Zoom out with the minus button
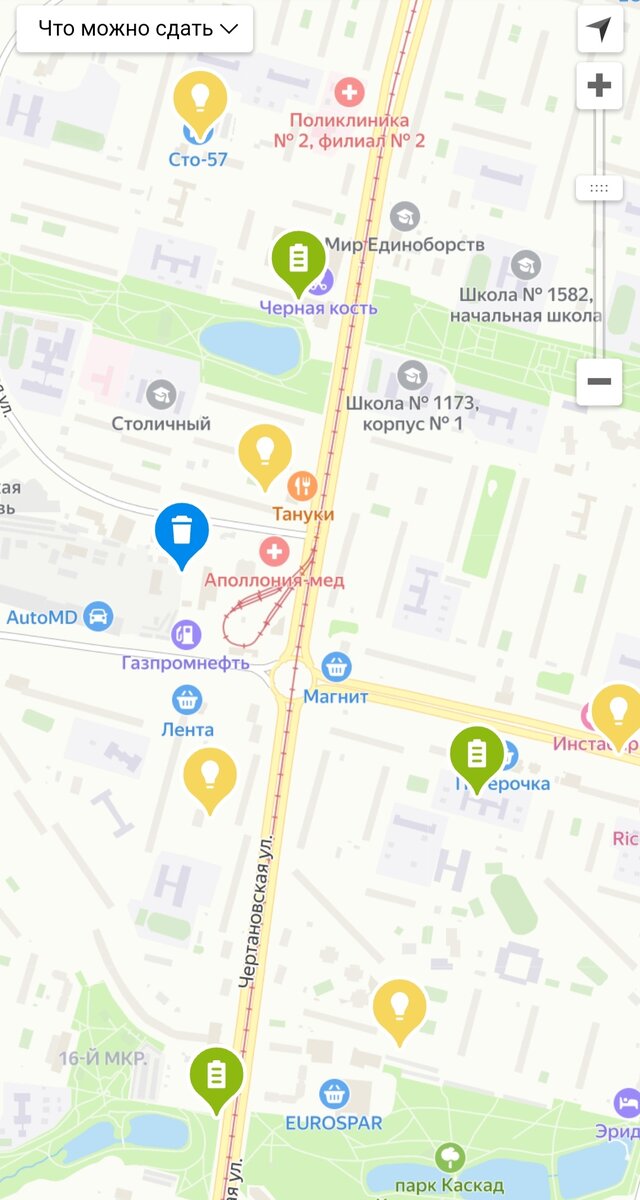This screenshot has width=640, height=1200. click(x=599, y=381)
